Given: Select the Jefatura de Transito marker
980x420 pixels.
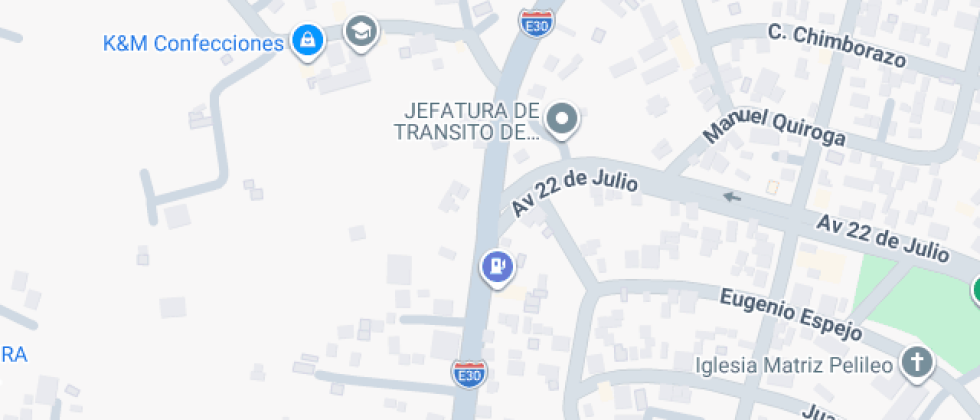Looking at the screenshot, I should point(563,120).
